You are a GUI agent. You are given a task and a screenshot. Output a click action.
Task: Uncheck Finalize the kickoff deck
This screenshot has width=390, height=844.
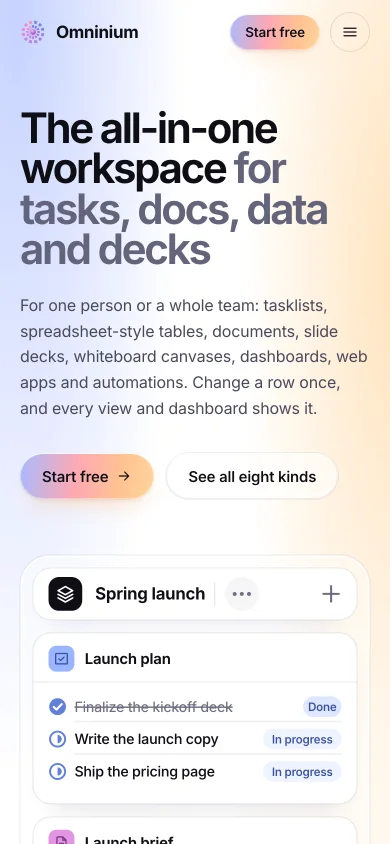(58, 707)
